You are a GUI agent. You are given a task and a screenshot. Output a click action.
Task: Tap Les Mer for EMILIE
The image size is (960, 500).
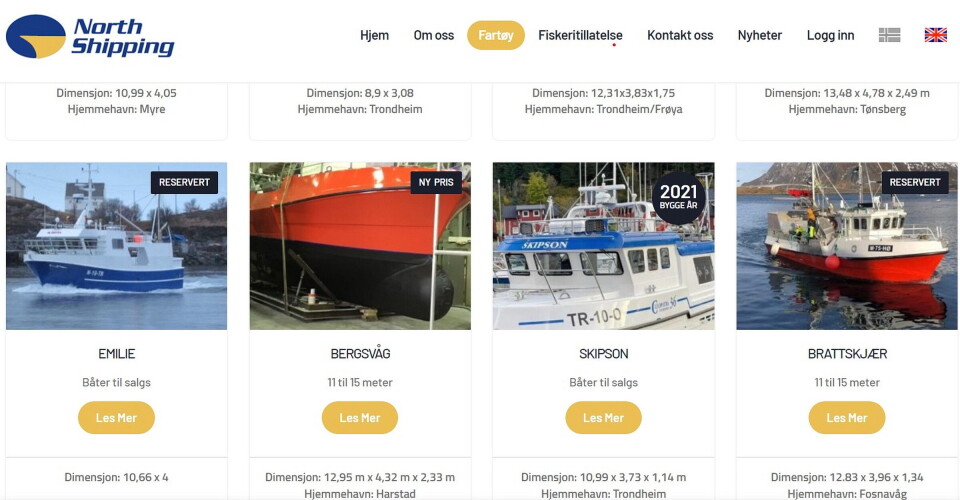pos(116,418)
